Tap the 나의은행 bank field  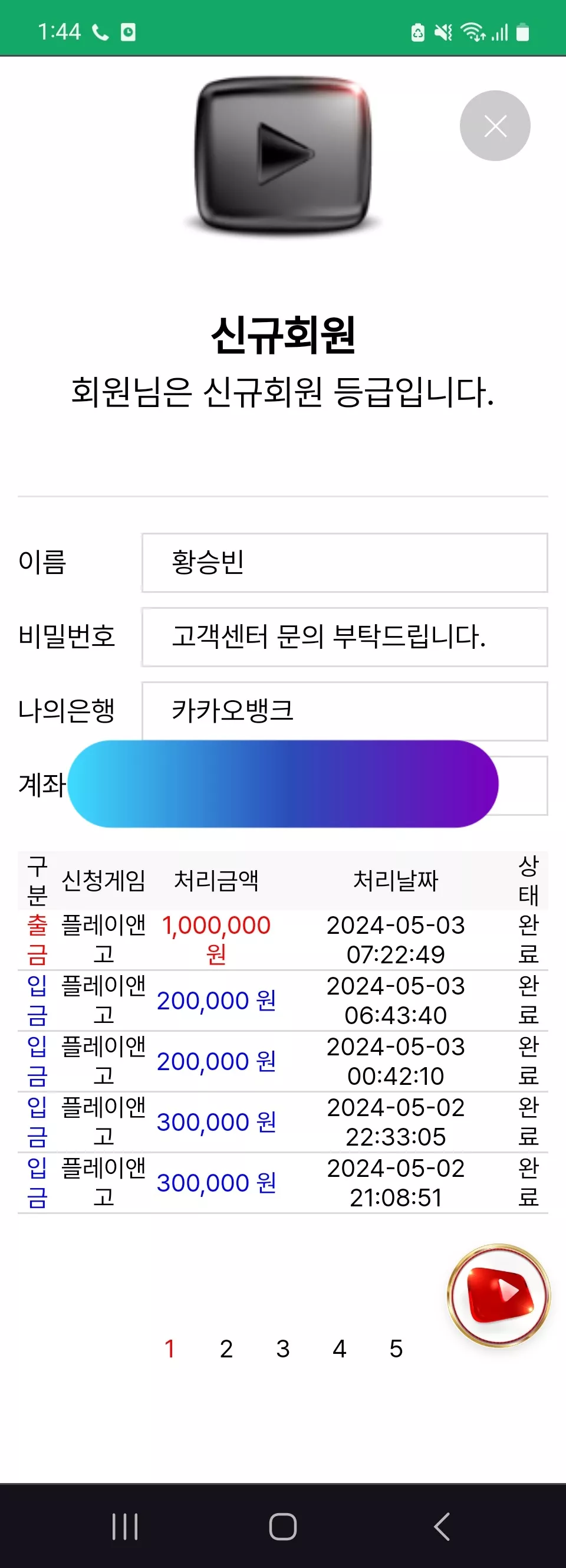coord(344,711)
